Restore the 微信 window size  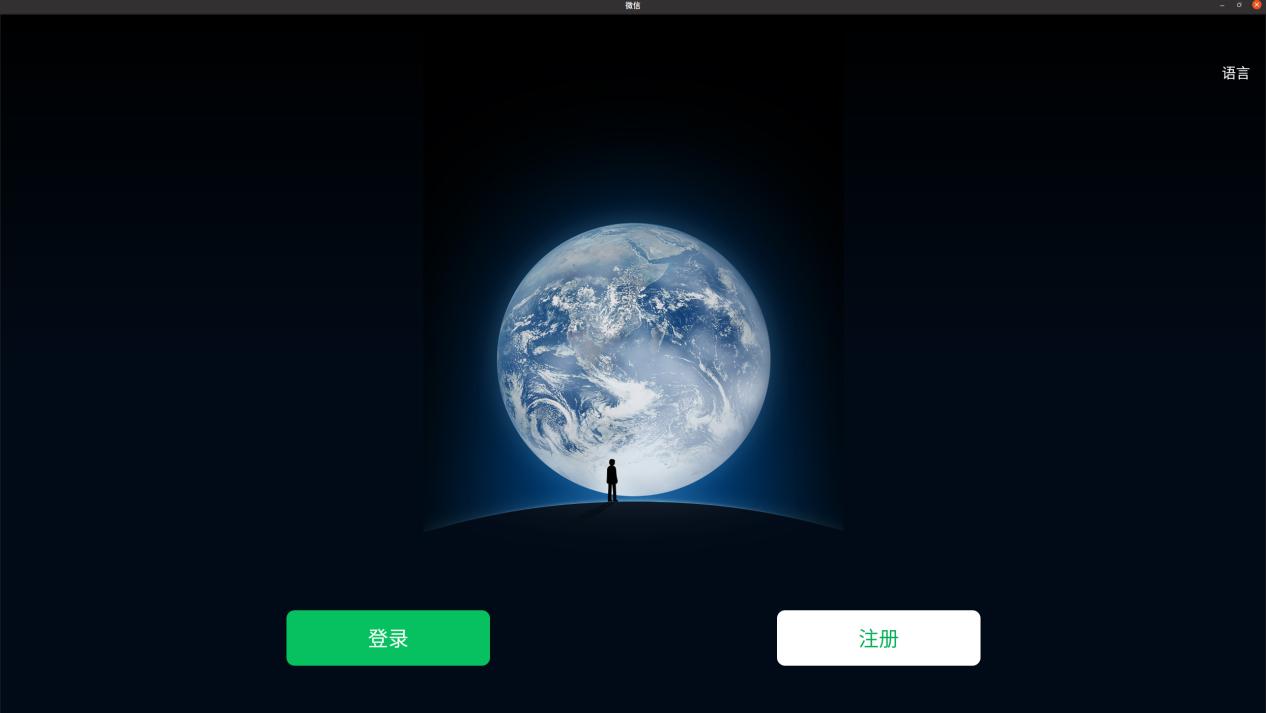pos(1239,5)
